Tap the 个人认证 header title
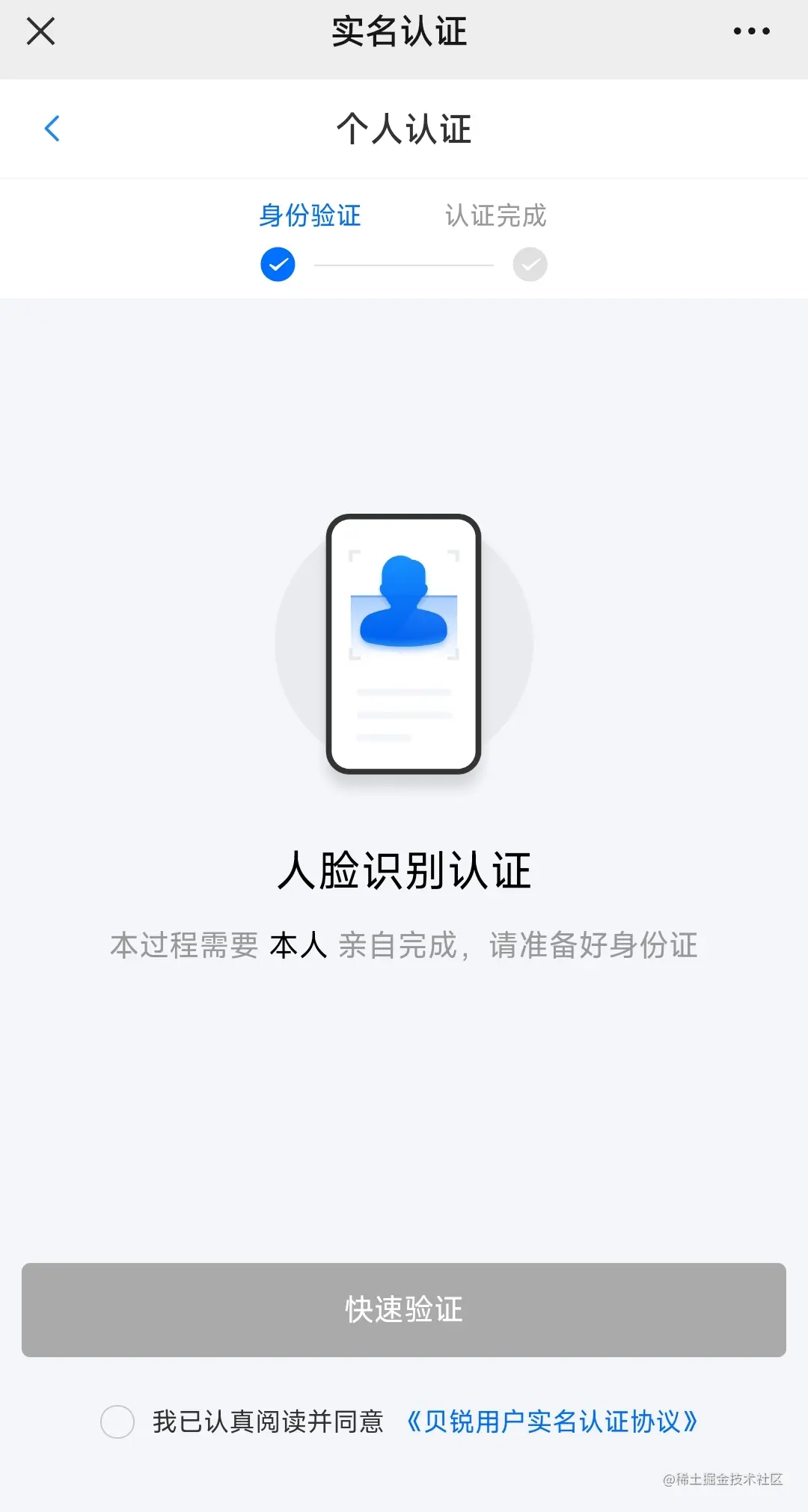808x1512 pixels. 404,128
